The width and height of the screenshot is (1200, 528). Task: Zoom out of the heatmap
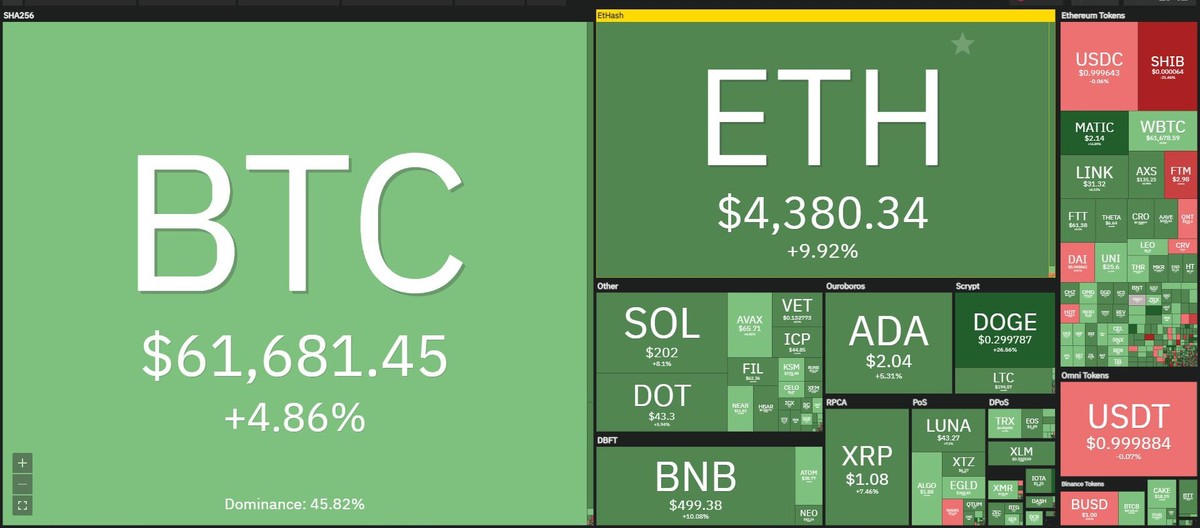click(24, 483)
